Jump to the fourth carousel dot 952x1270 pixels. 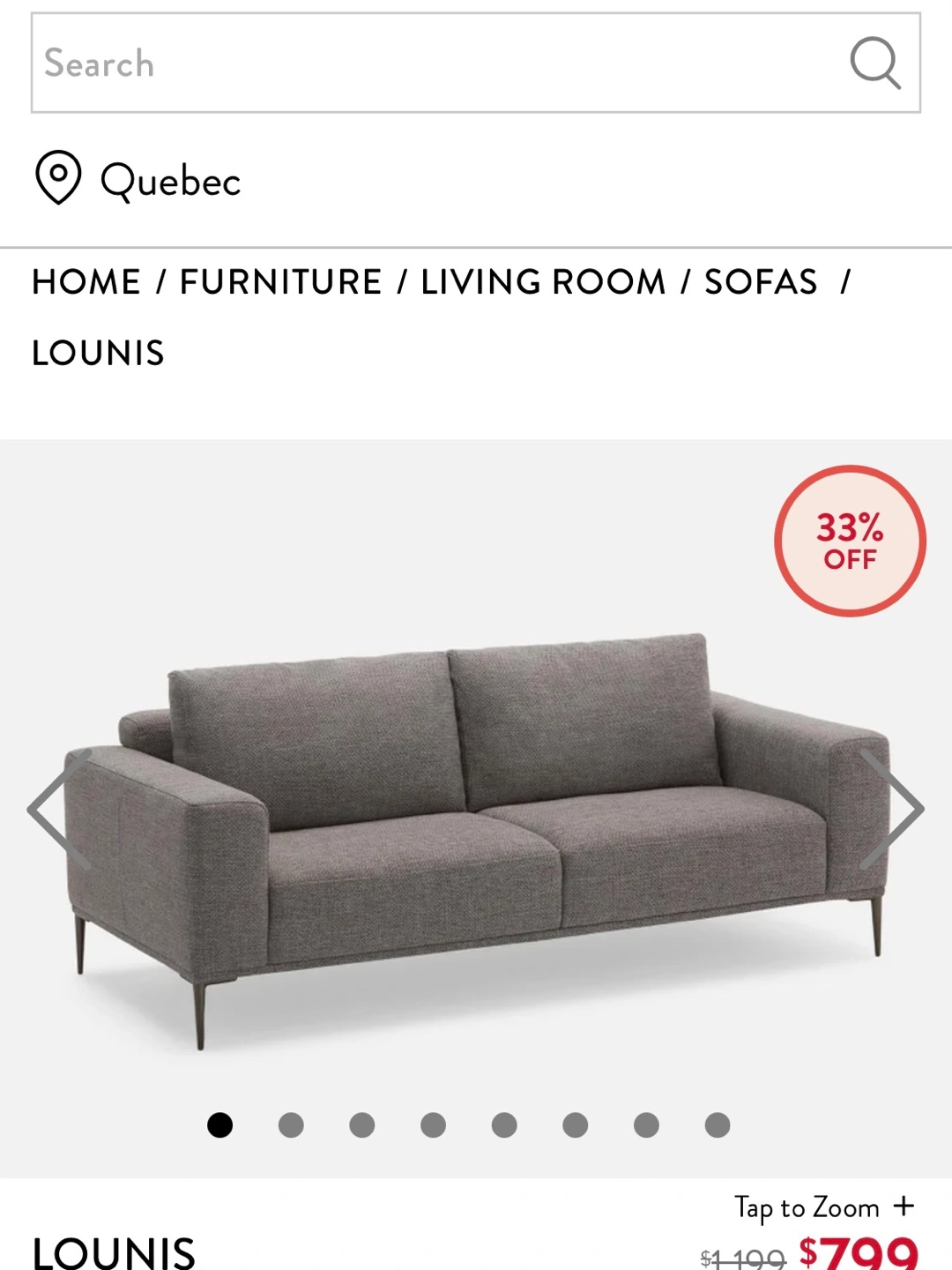pyautogui.click(x=433, y=1124)
